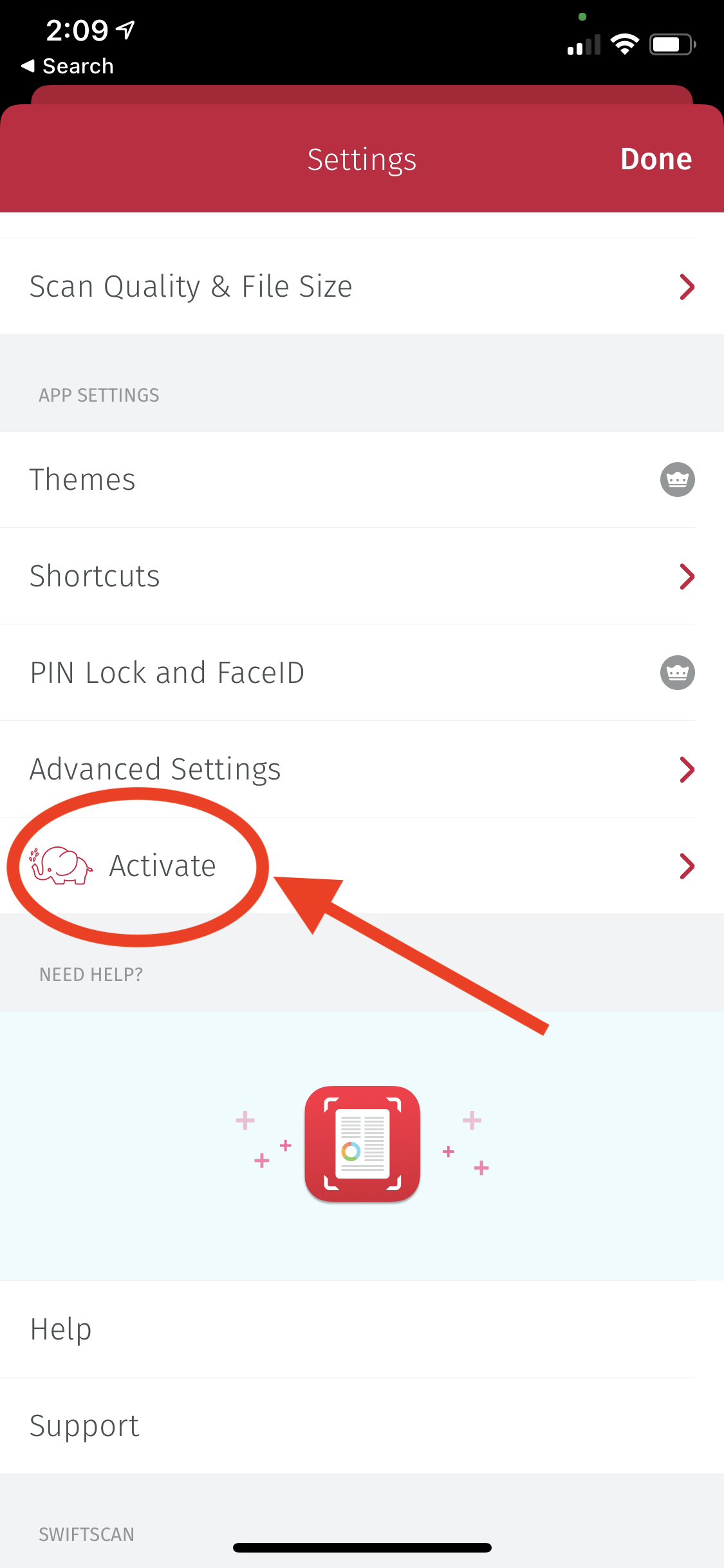
Task: Tap the chevron on the Activate row
Action: [x=687, y=866]
